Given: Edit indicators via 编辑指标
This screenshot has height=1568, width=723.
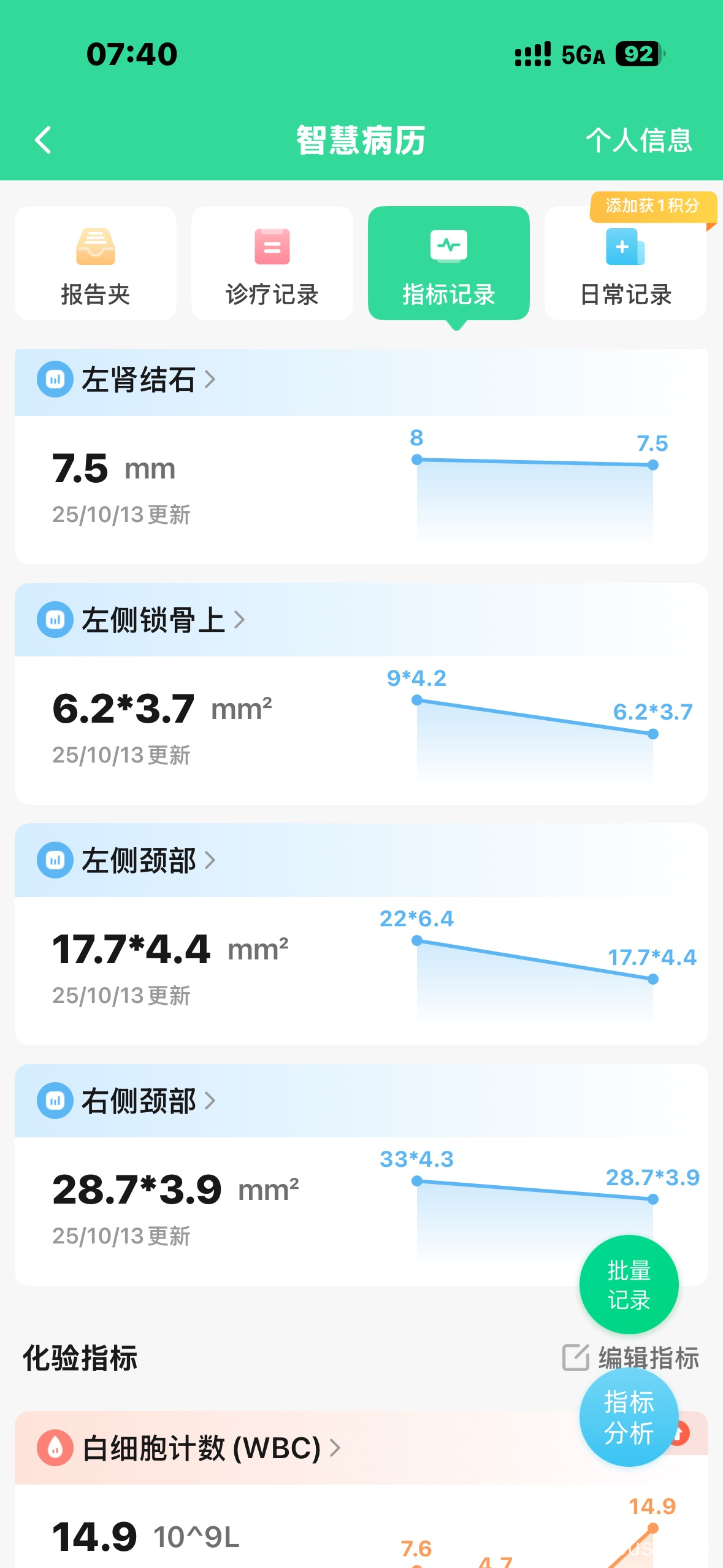Looking at the screenshot, I should pyautogui.click(x=631, y=1358).
